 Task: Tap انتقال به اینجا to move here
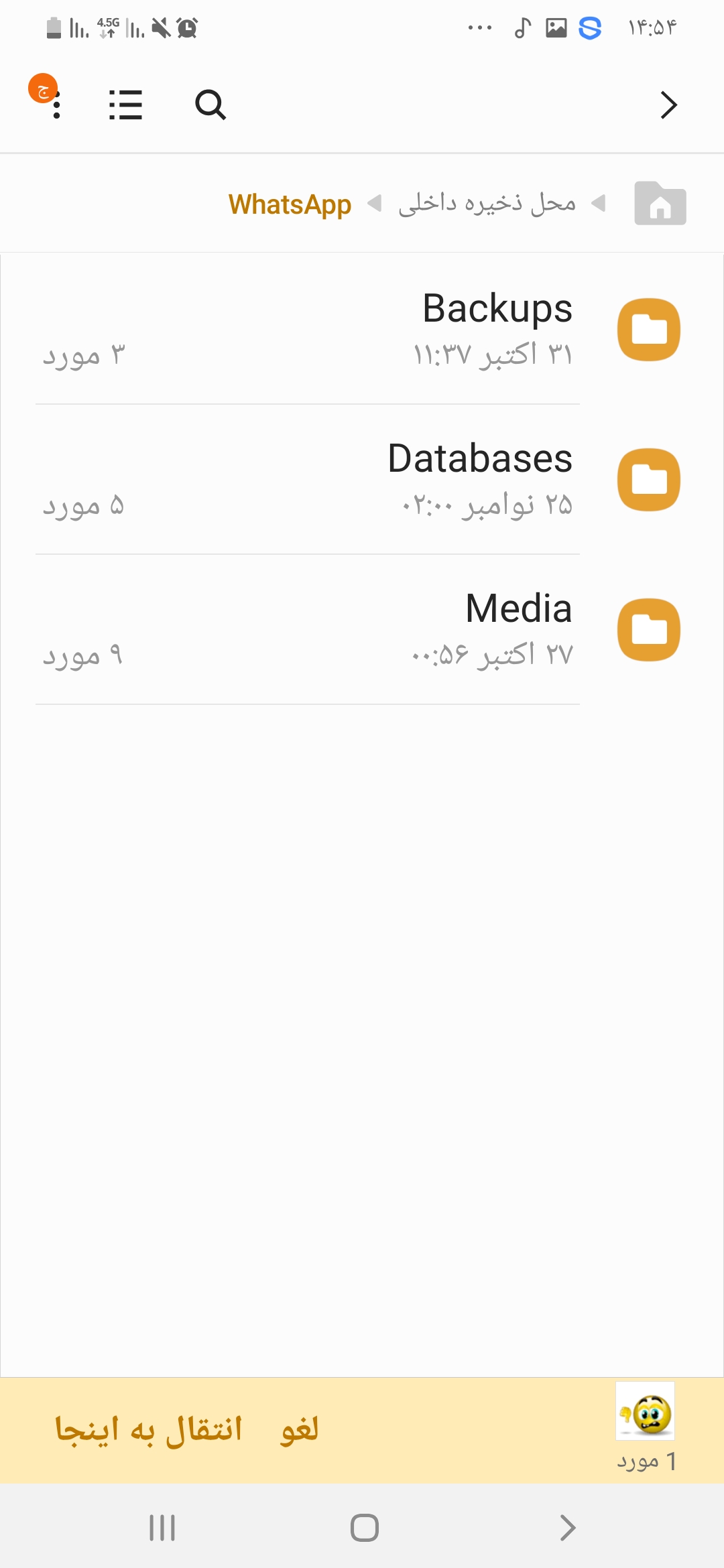[149, 1429]
